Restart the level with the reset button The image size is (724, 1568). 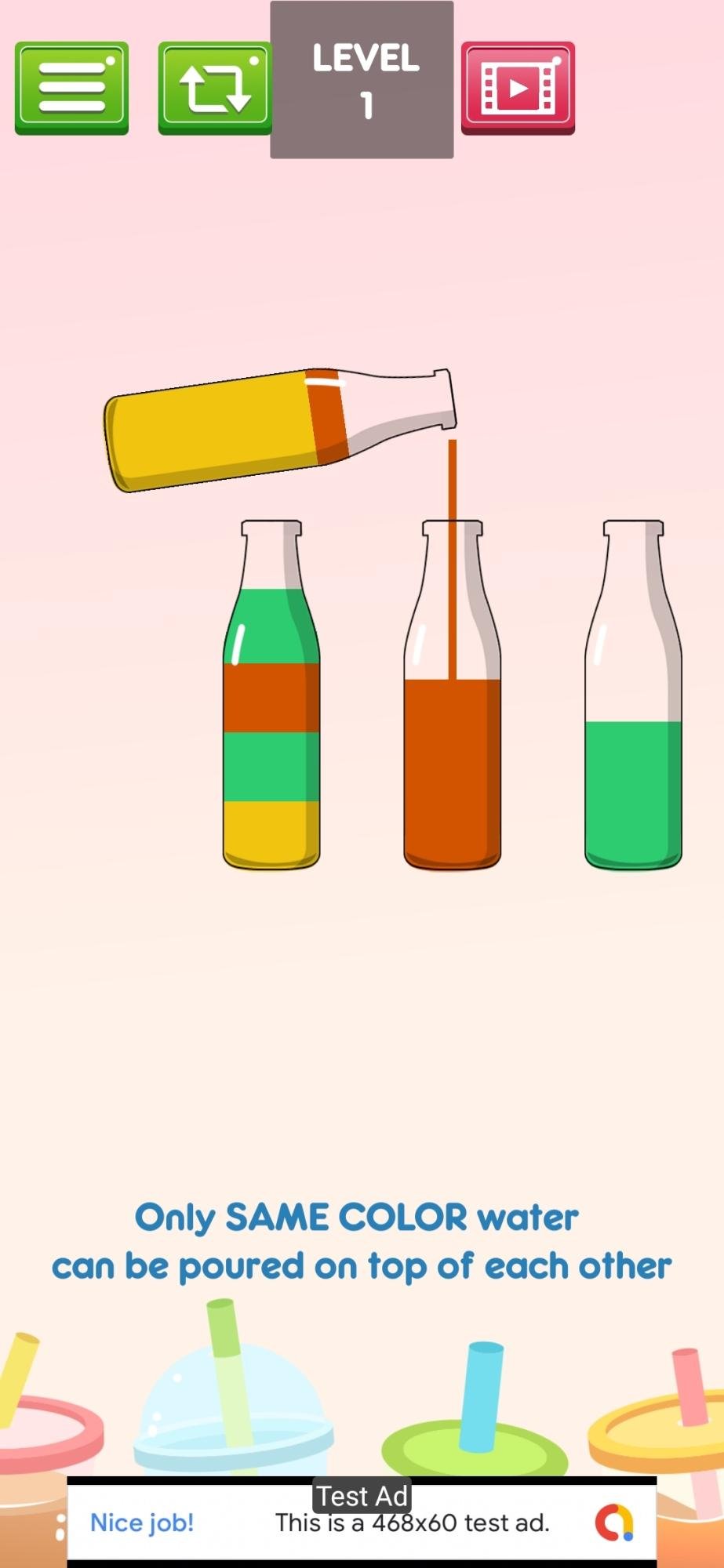click(x=215, y=87)
